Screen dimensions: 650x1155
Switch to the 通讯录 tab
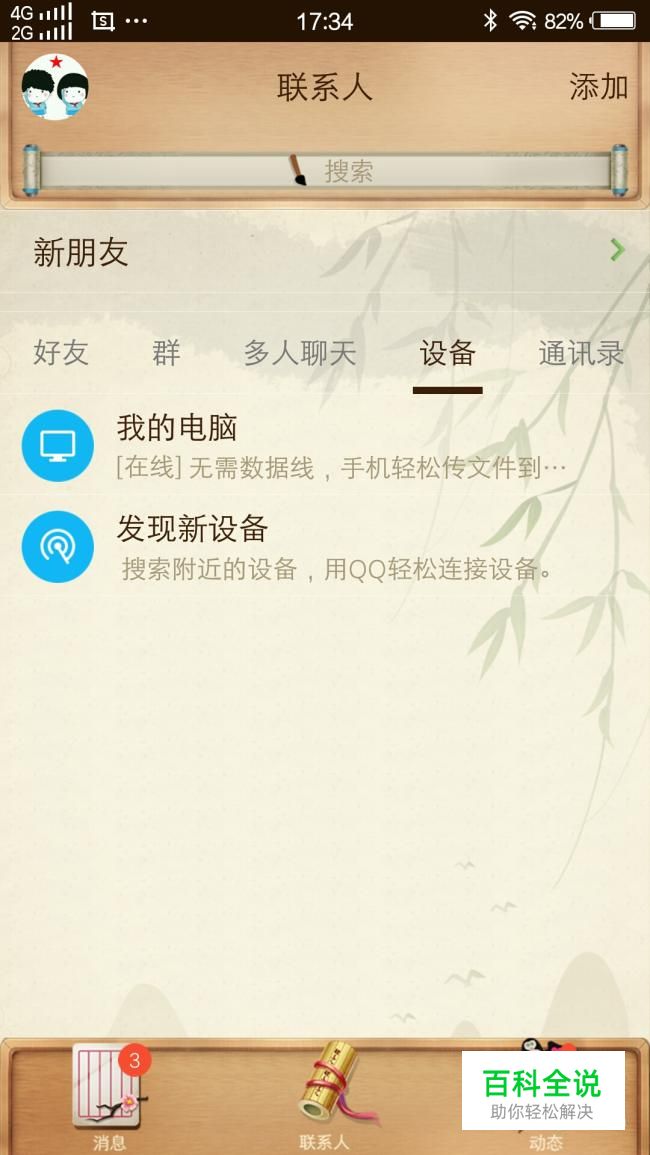[x=581, y=353]
